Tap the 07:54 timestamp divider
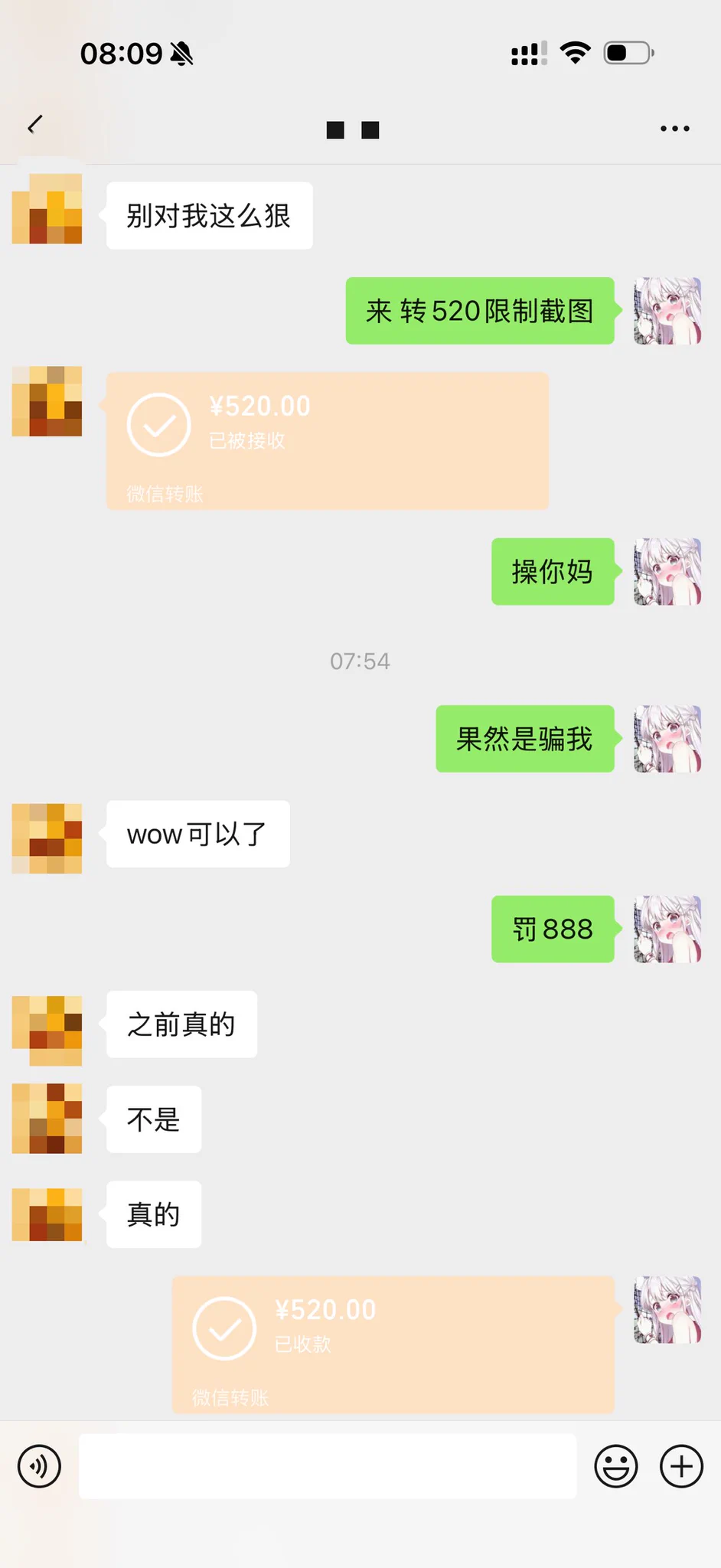Screen dimensions: 721x1568 [360, 661]
